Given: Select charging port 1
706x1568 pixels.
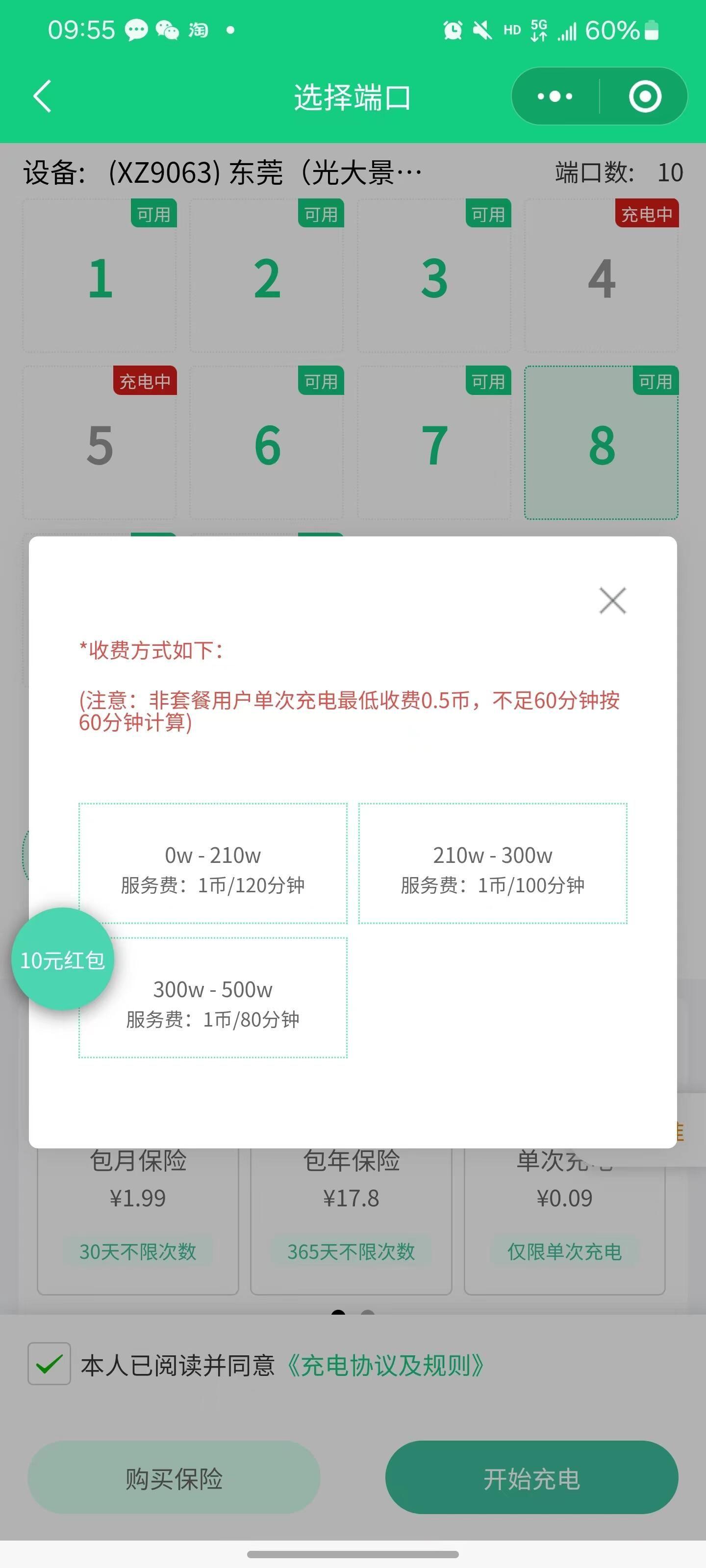Looking at the screenshot, I should click(100, 277).
